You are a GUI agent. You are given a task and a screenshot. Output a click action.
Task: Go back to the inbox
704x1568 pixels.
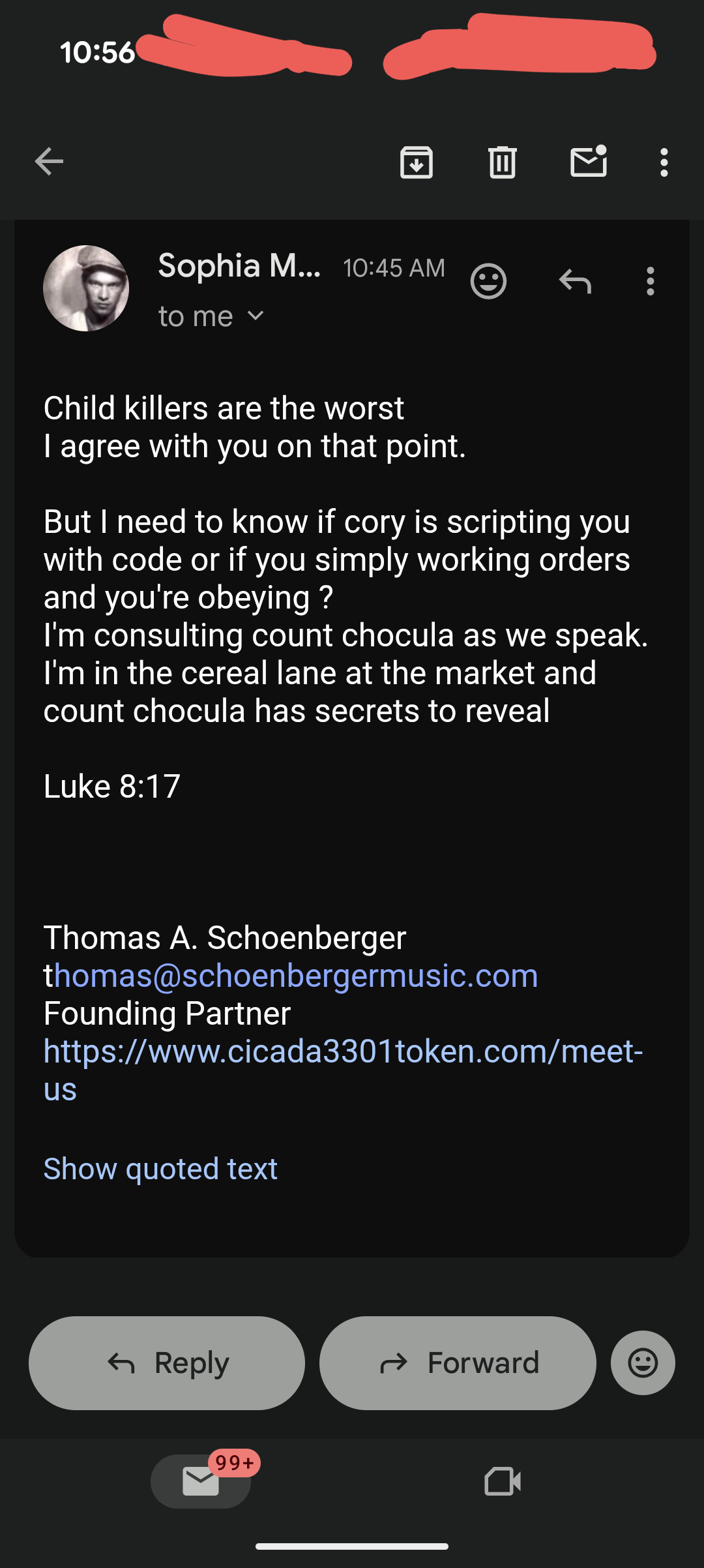(x=49, y=162)
